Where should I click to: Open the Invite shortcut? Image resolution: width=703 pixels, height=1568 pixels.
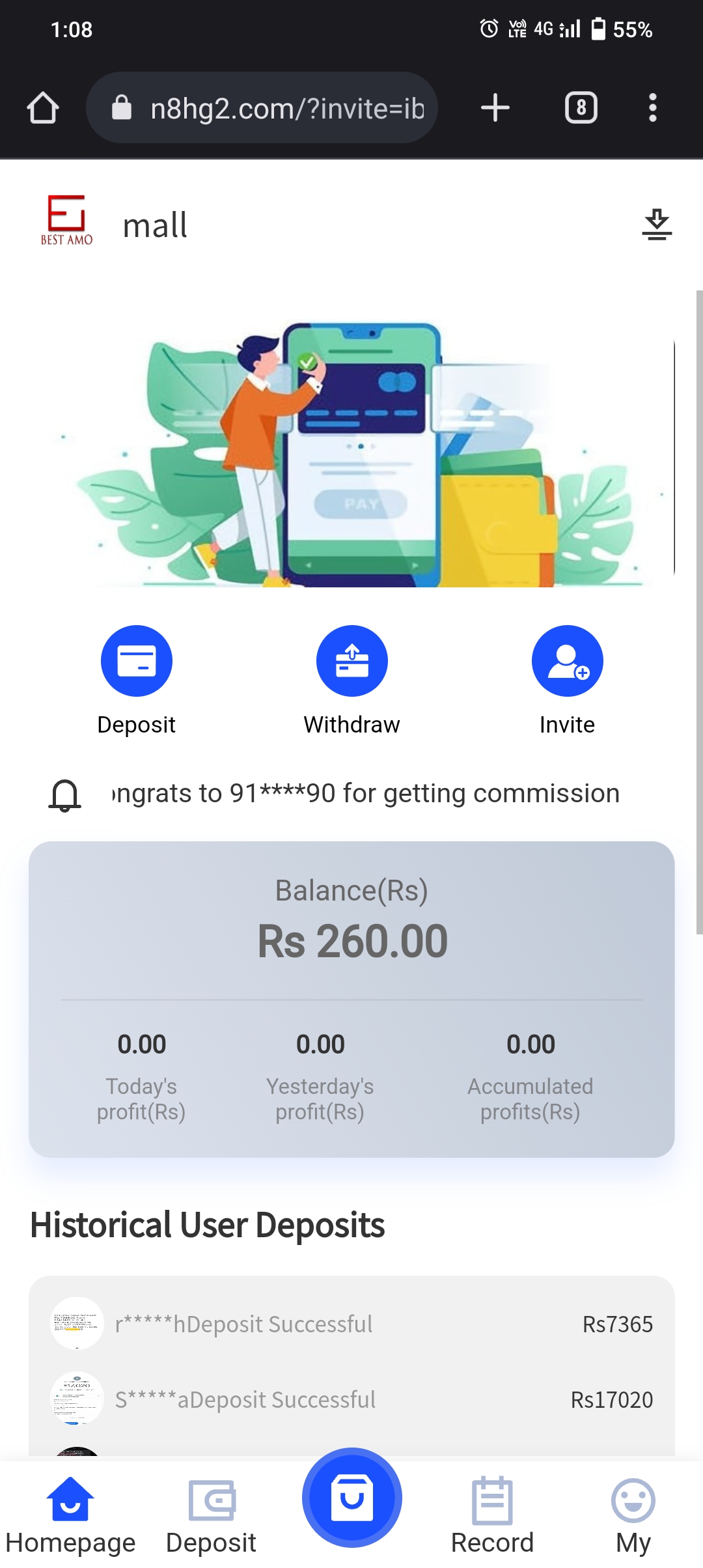point(567,661)
